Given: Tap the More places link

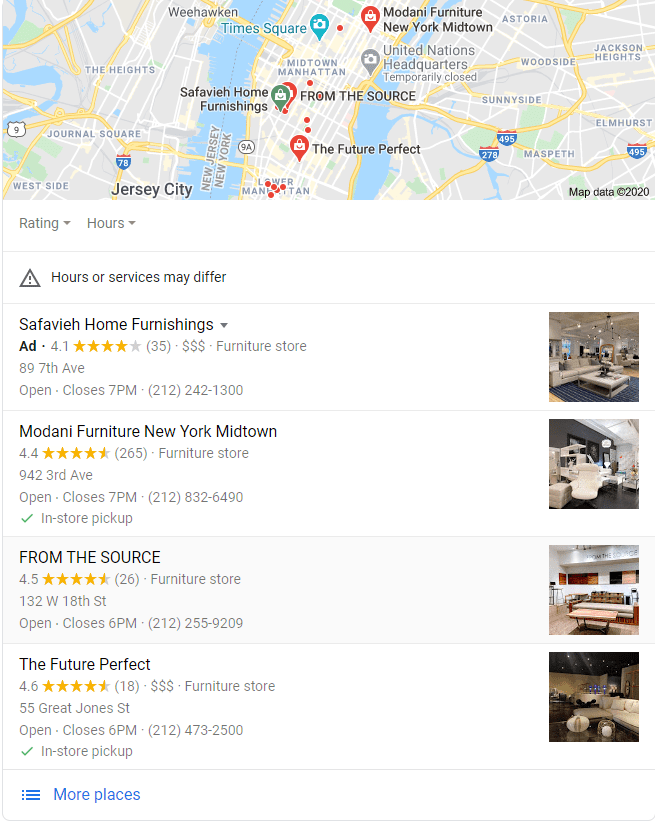Looking at the screenshot, I should pyautogui.click(x=96, y=795).
